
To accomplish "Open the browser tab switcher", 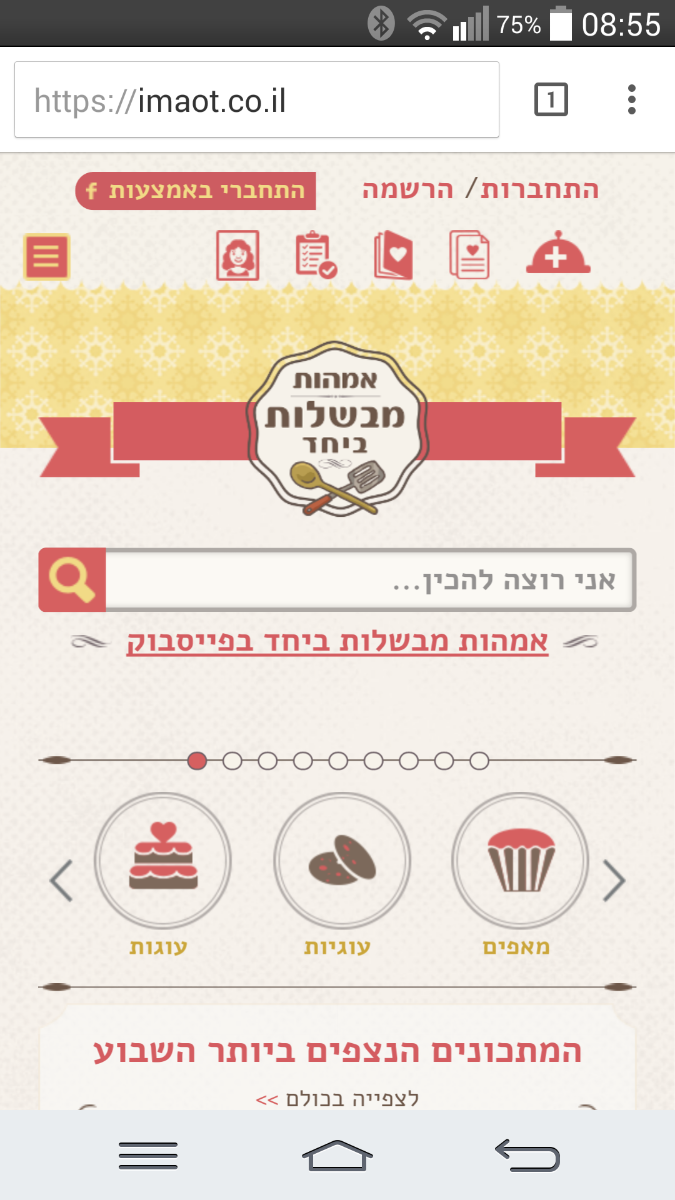I will click(551, 100).
